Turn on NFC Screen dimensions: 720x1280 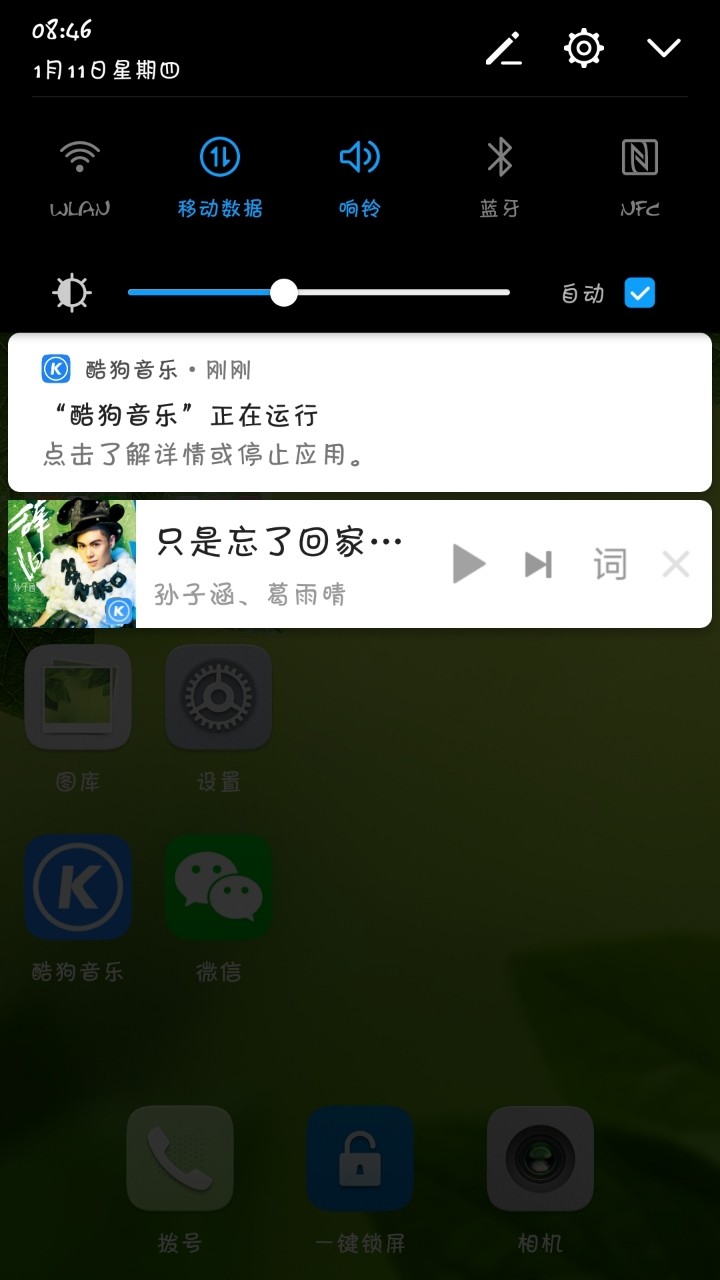tap(640, 176)
